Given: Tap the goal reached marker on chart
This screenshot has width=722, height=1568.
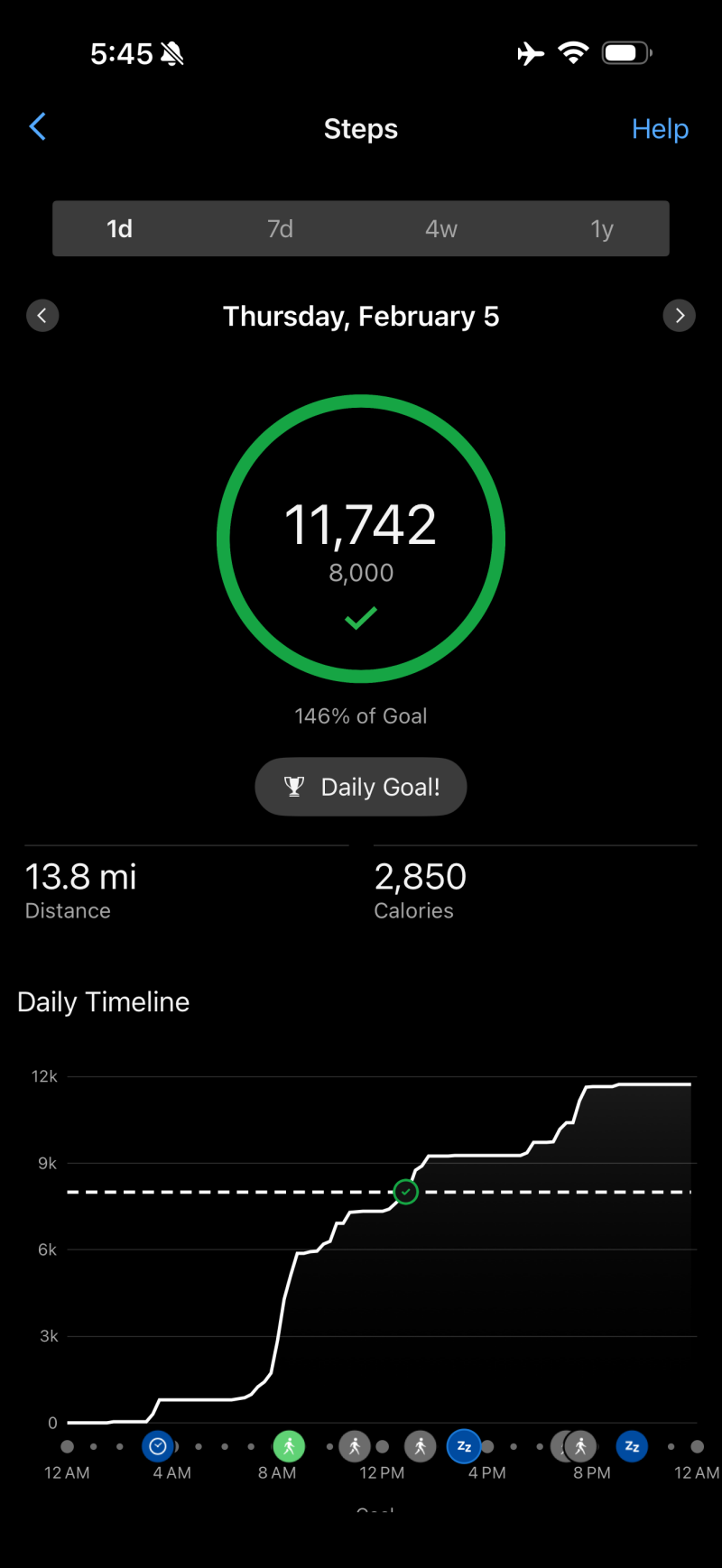Looking at the screenshot, I should point(406,1192).
